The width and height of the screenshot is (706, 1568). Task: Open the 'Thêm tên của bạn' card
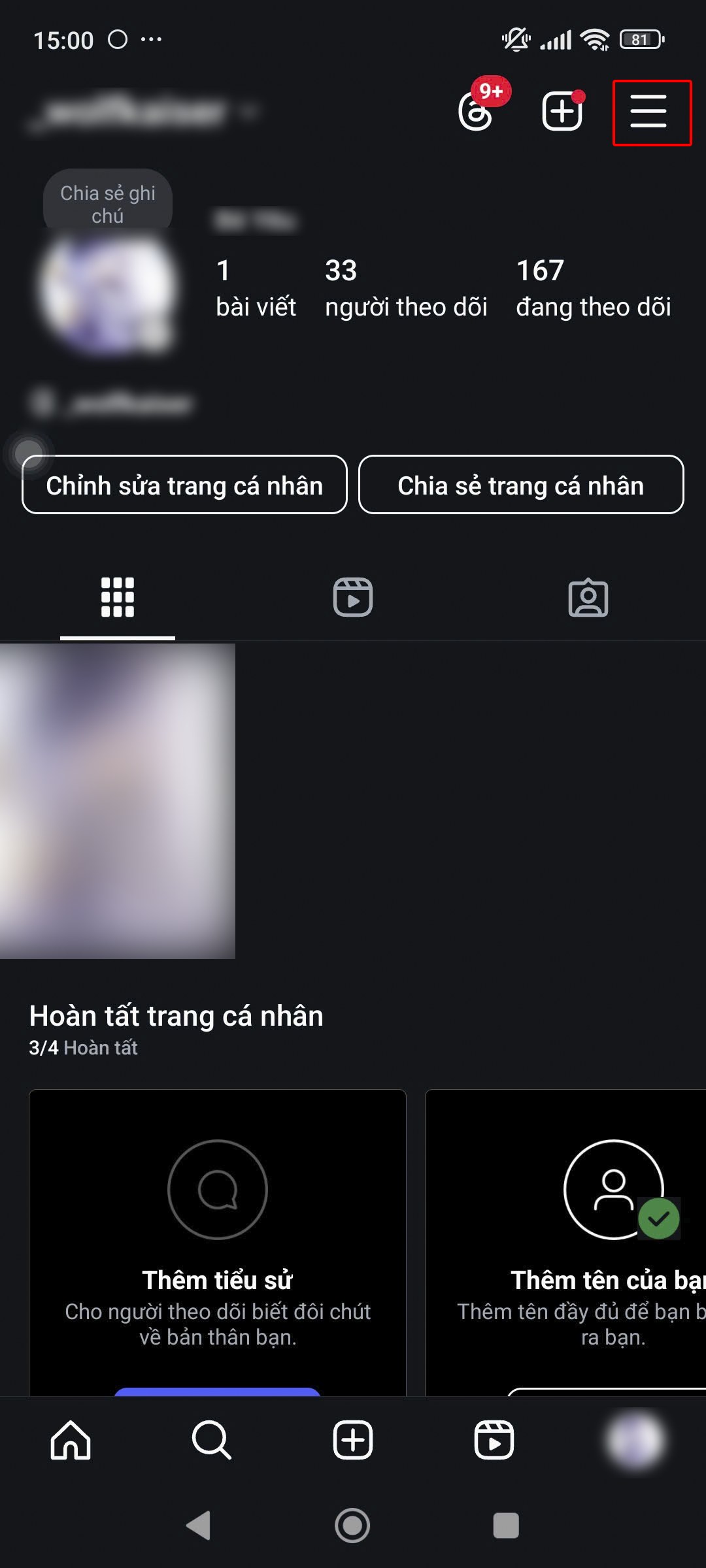pos(588,1241)
